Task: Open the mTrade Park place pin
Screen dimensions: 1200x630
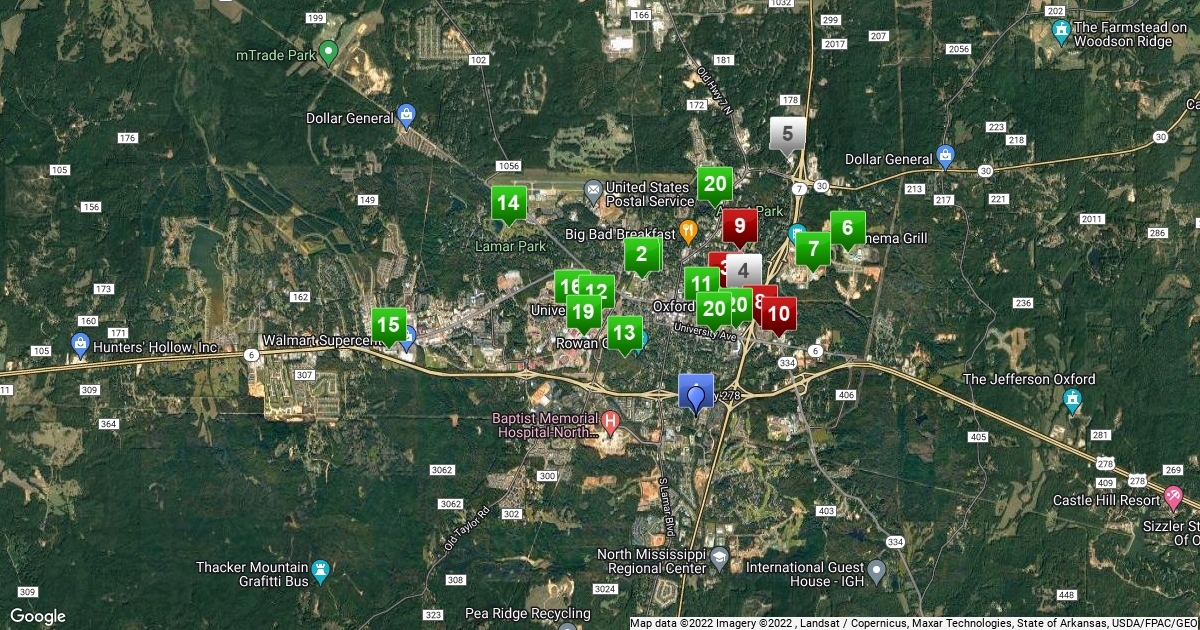Action: (328, 52)
